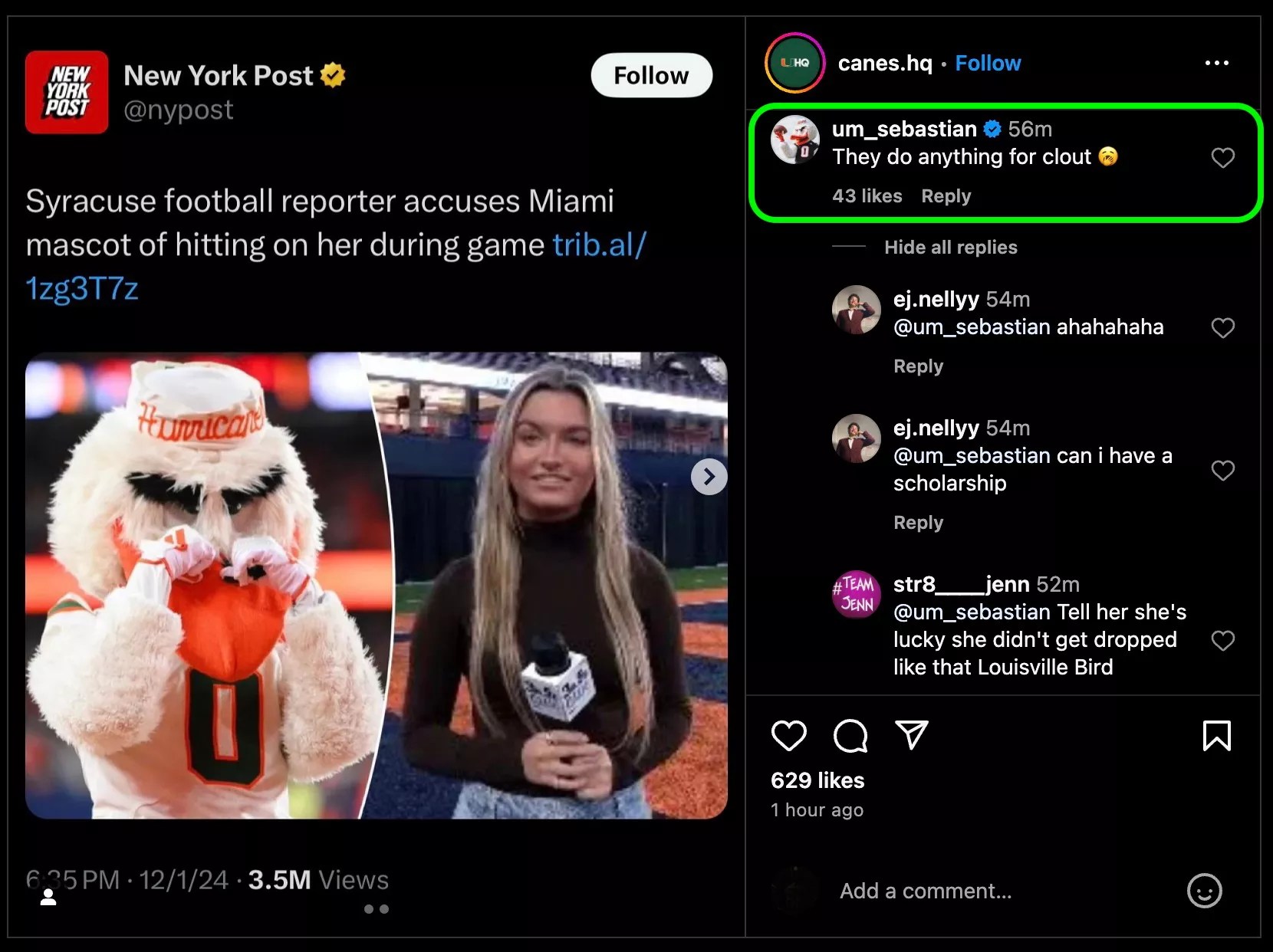
Task: Show tagged people on the photo
Action: (x=48, y=898)
